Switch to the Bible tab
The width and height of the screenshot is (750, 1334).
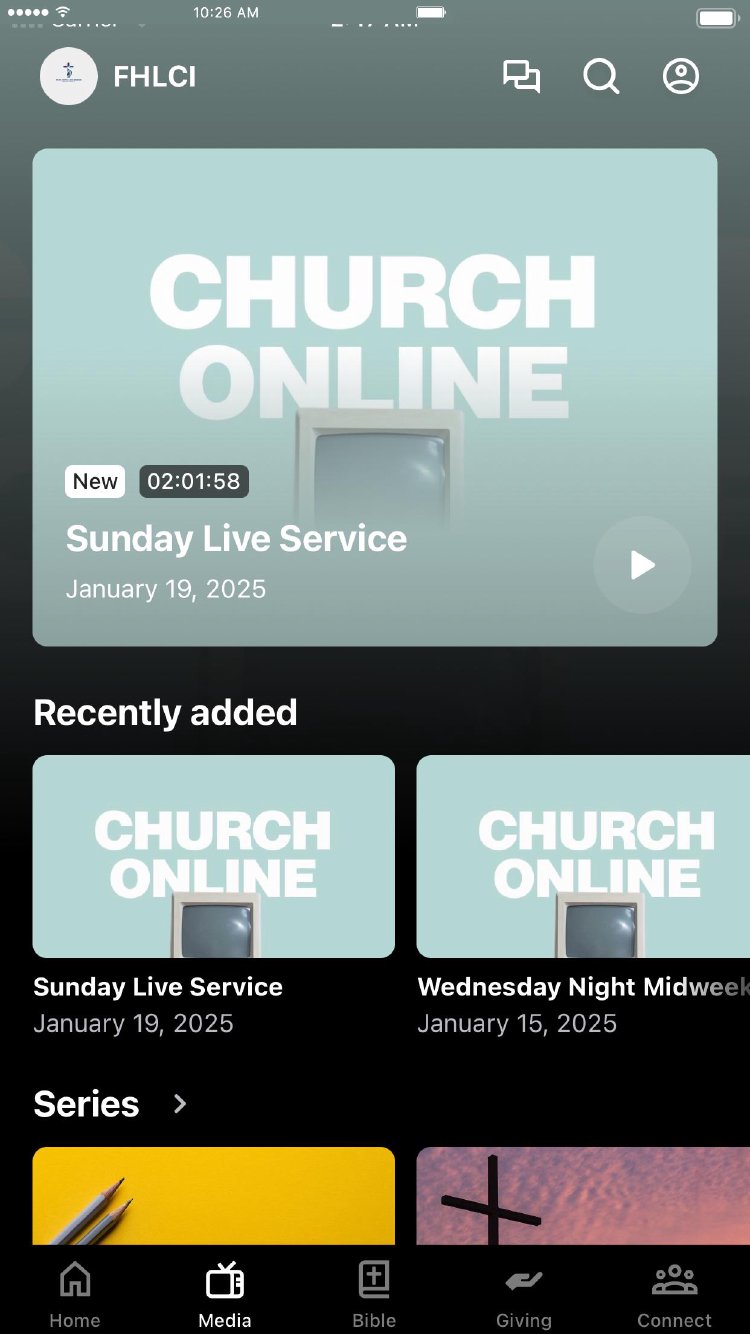(x=374, y=1294)
